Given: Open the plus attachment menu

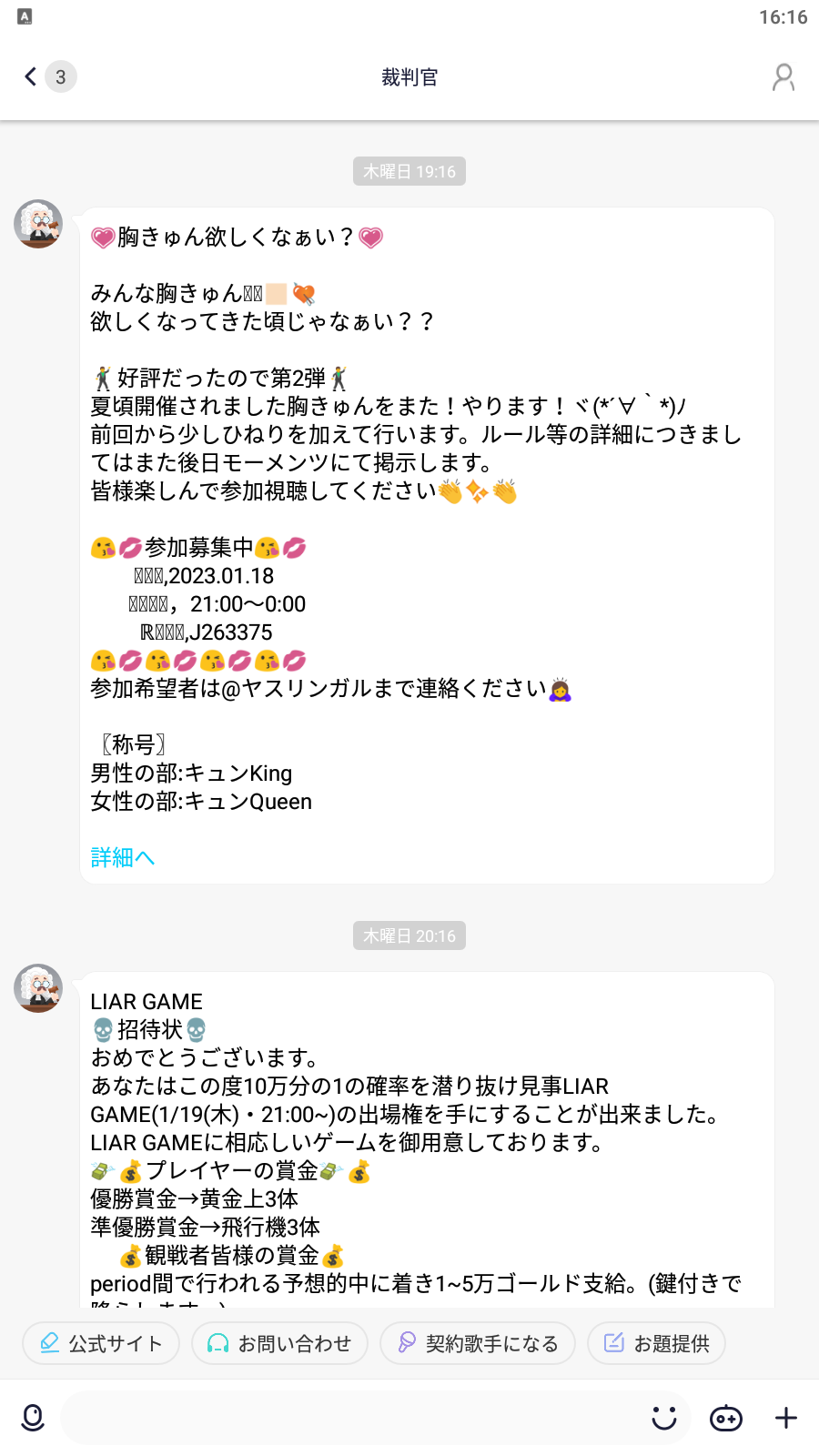Looking at the screenshot, I should tap(786, 1418).
